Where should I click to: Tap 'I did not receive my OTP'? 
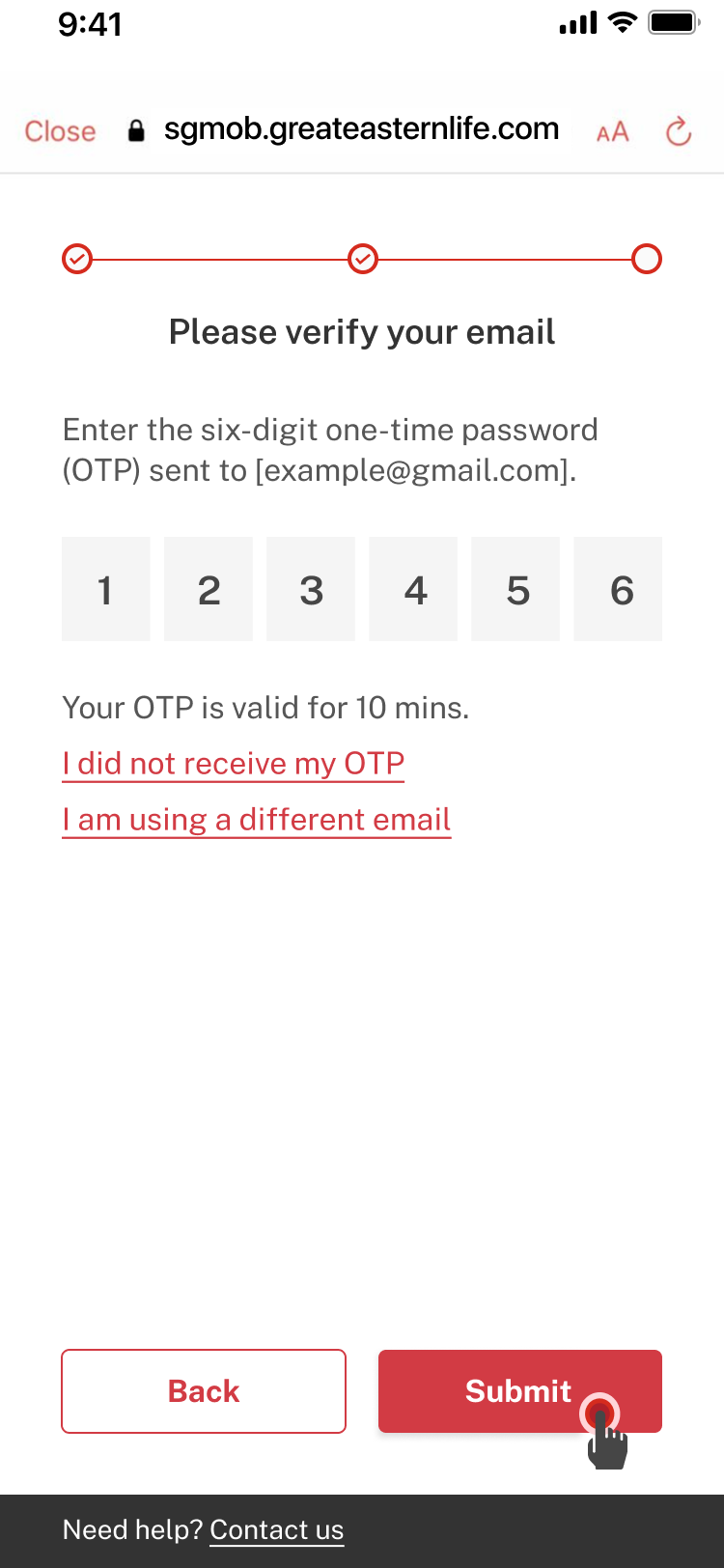click(x=233, y=764)
